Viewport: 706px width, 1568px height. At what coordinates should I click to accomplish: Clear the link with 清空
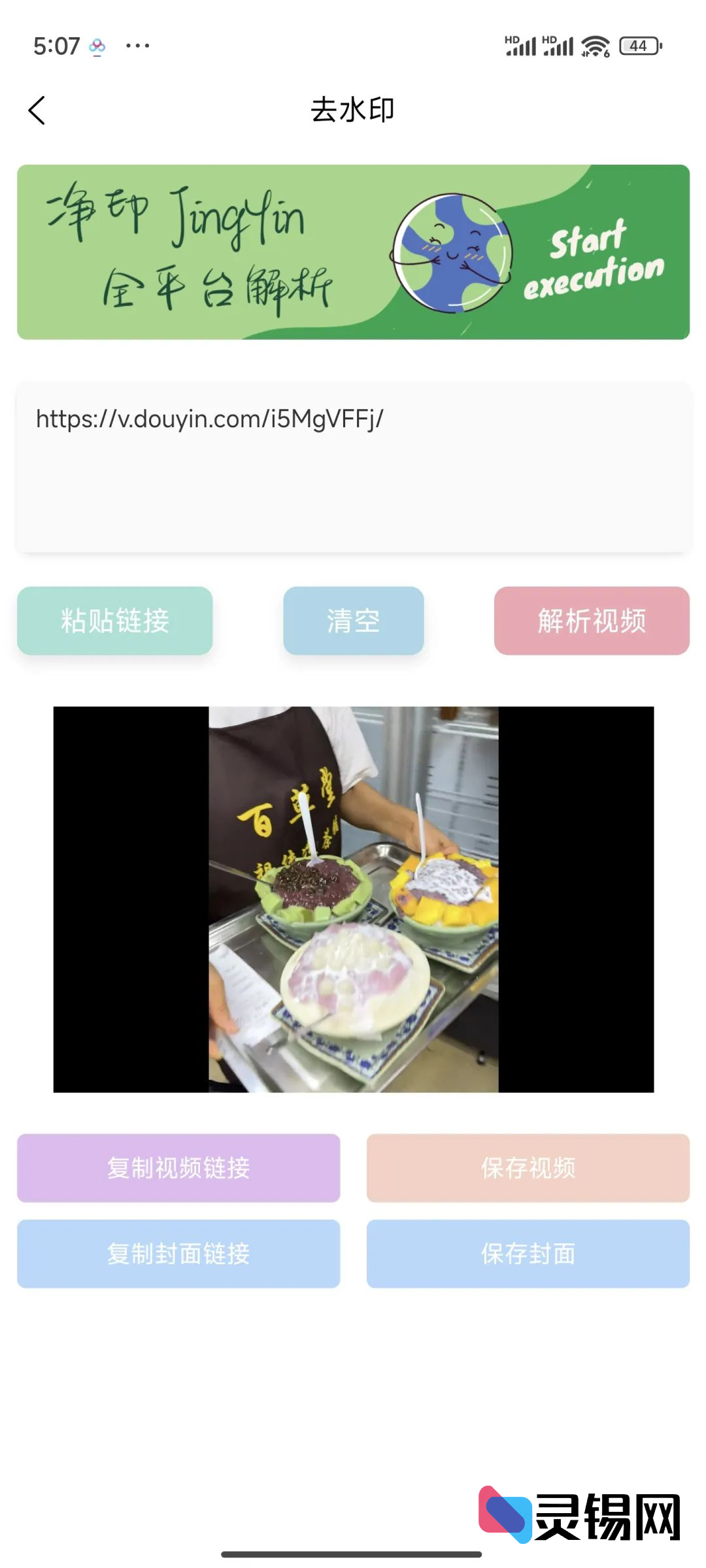click(353, 621)
